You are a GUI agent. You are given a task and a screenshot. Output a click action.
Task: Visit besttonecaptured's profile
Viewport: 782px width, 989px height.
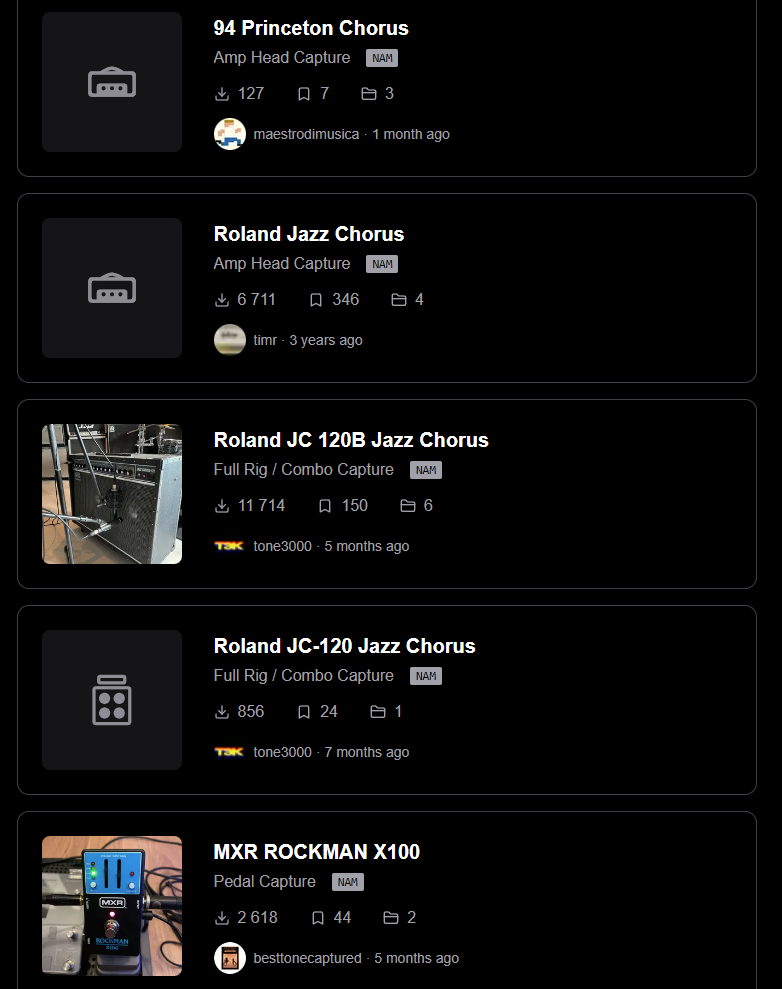pyautogui.click(x=307, y=958)
